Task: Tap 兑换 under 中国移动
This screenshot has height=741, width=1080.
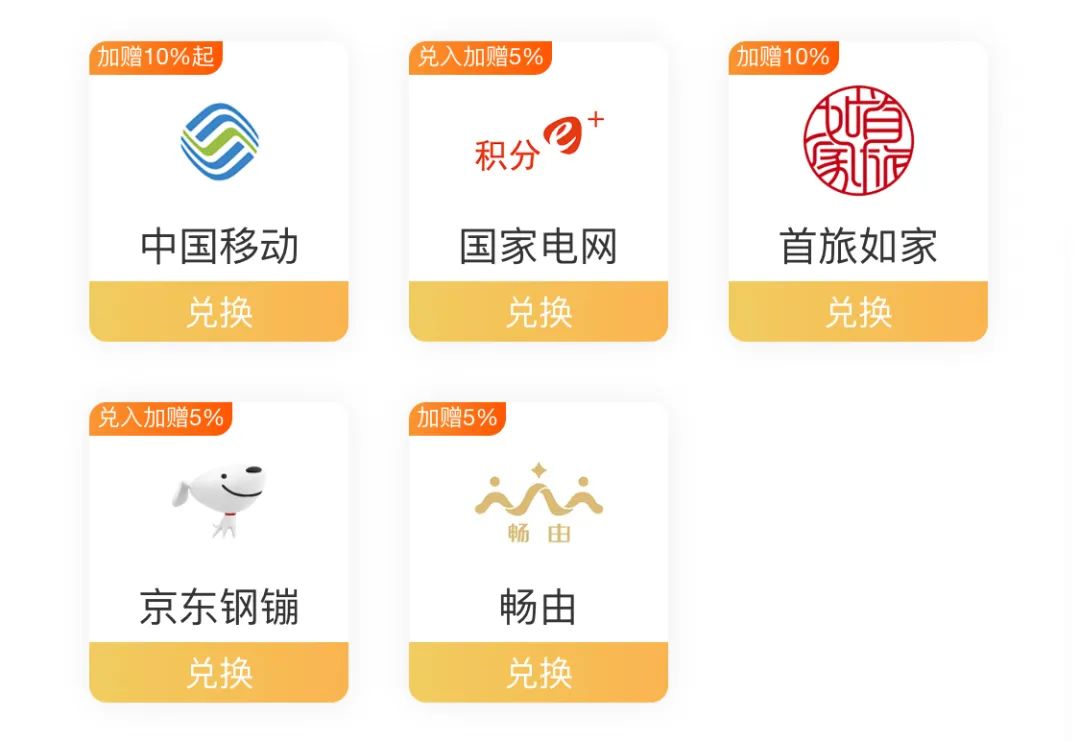Action: pyautogui.click(x=219, y=312)
